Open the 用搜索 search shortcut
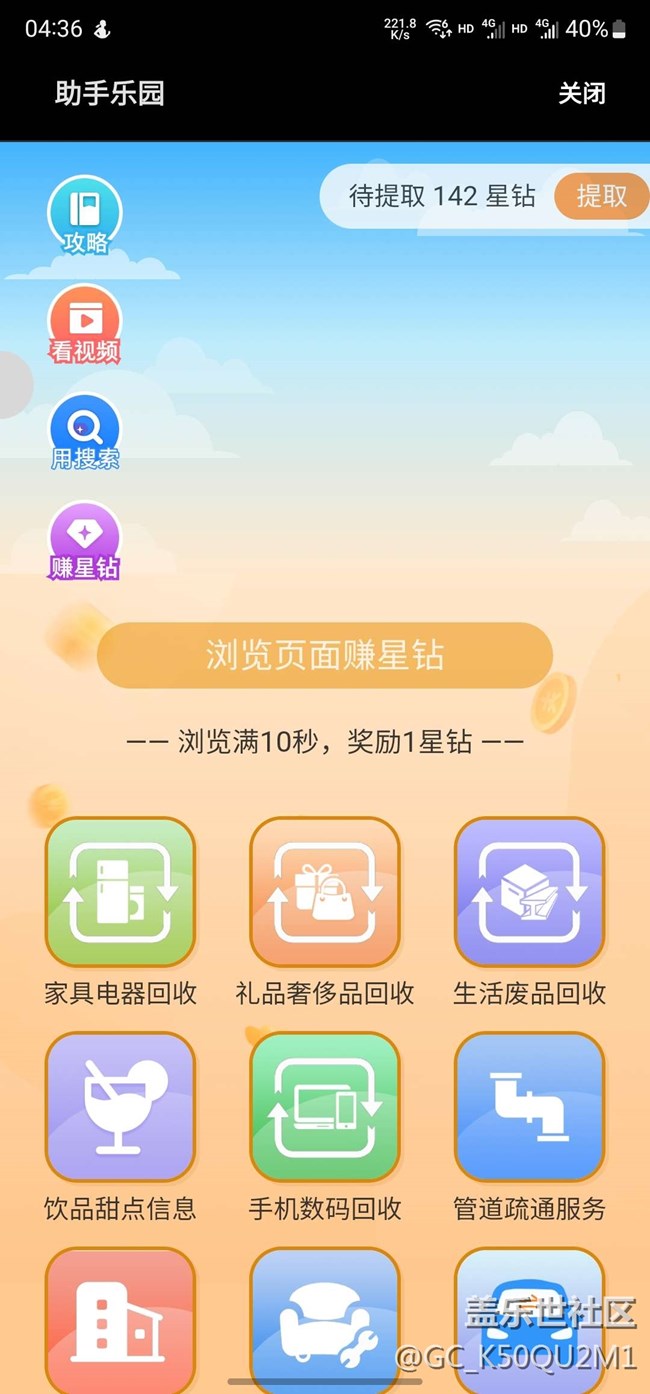 pyautogui.click(x=85, y=433)
